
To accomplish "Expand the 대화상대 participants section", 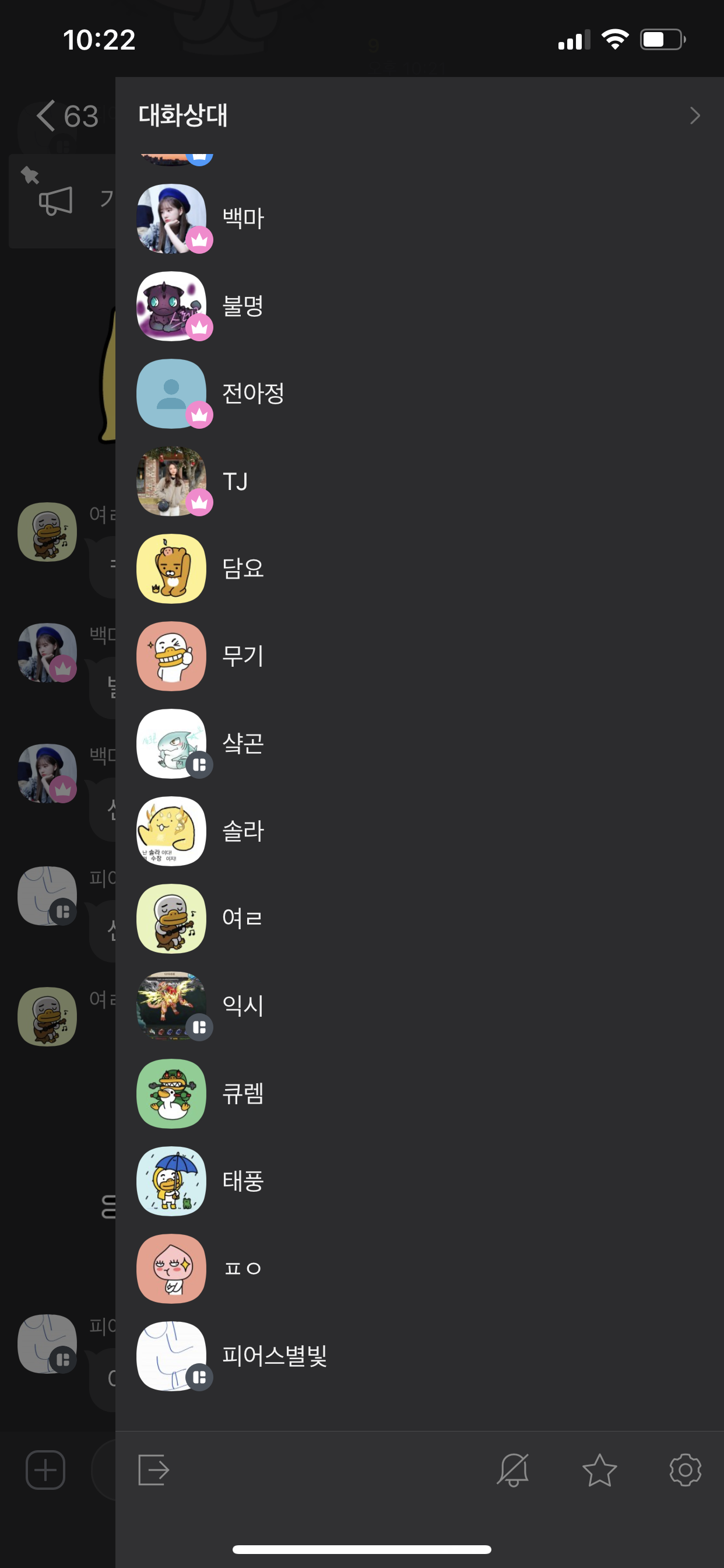I will pyautogui.click(x=695, y=116).
